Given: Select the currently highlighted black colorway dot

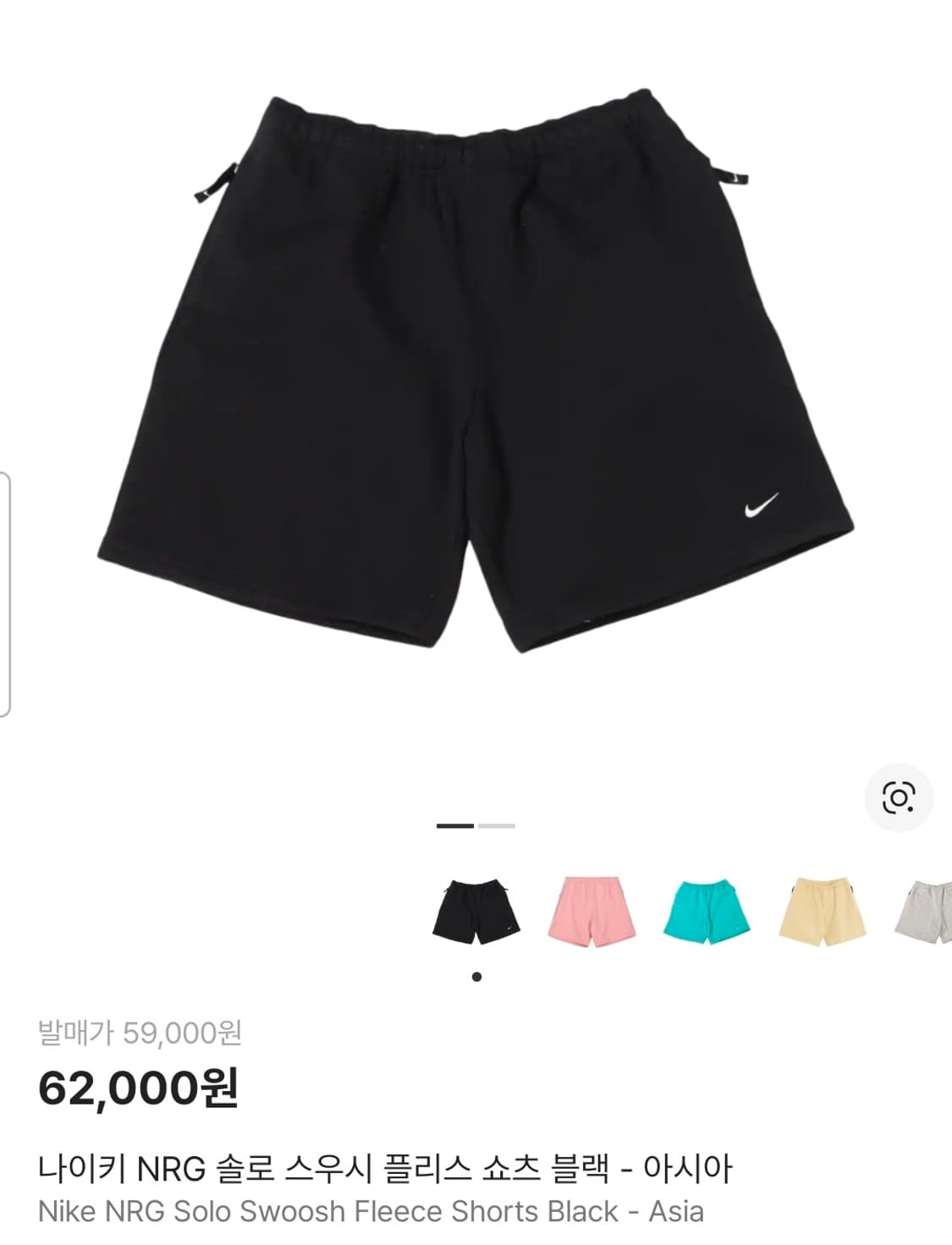Looking at the screenshot, I should point(476,975).
